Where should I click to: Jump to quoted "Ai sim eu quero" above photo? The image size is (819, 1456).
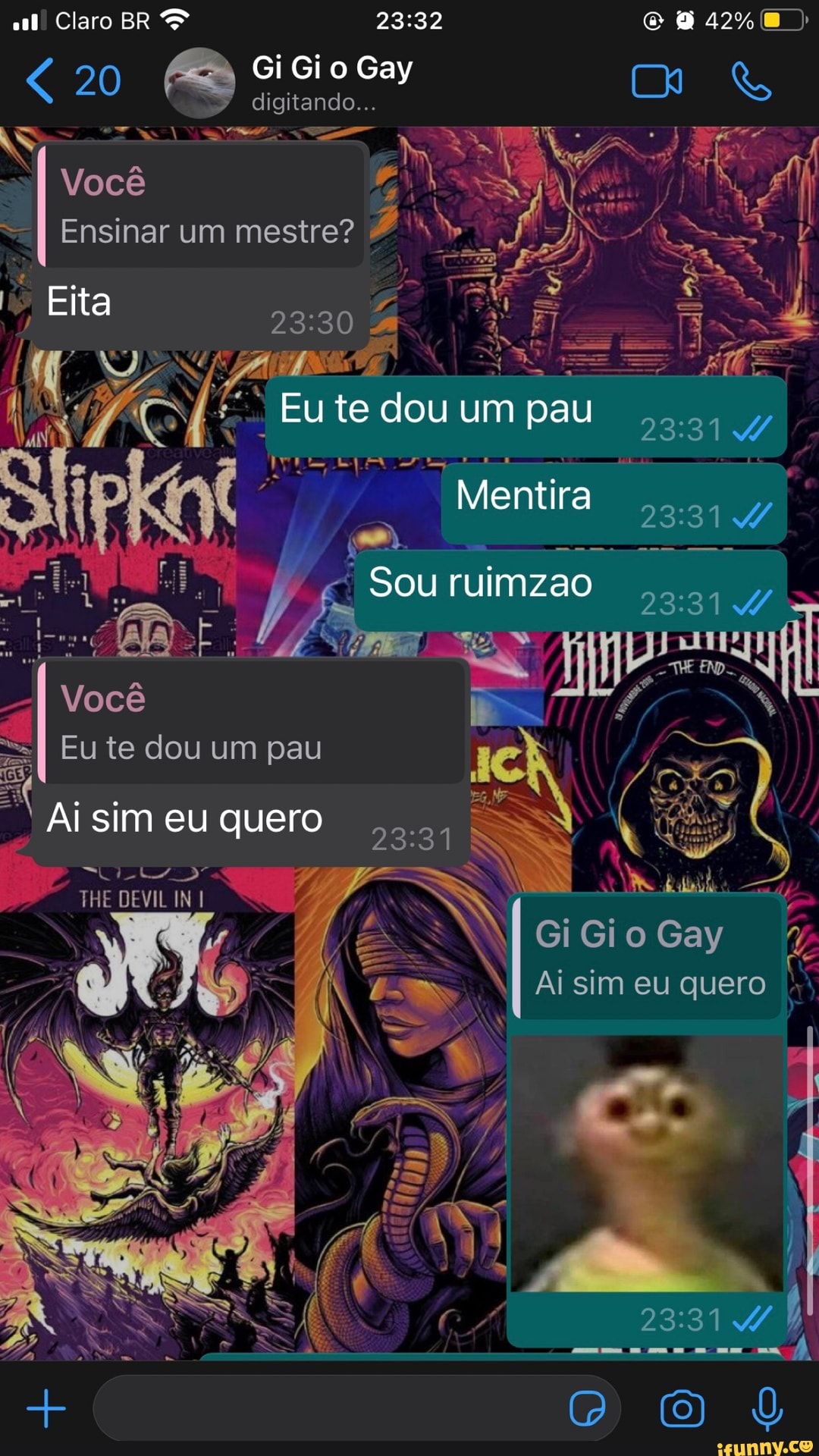tap(648, 959)
